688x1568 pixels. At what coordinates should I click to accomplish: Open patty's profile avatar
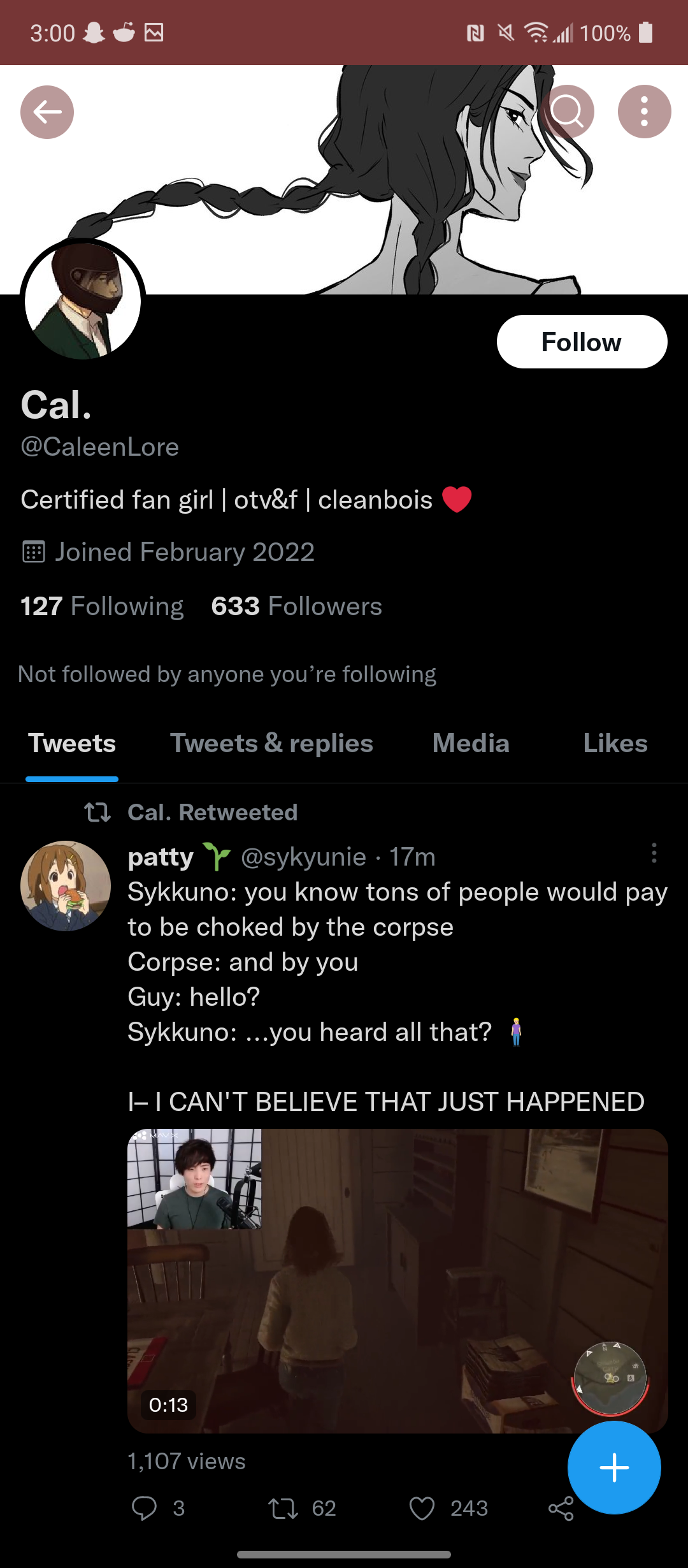66,886
